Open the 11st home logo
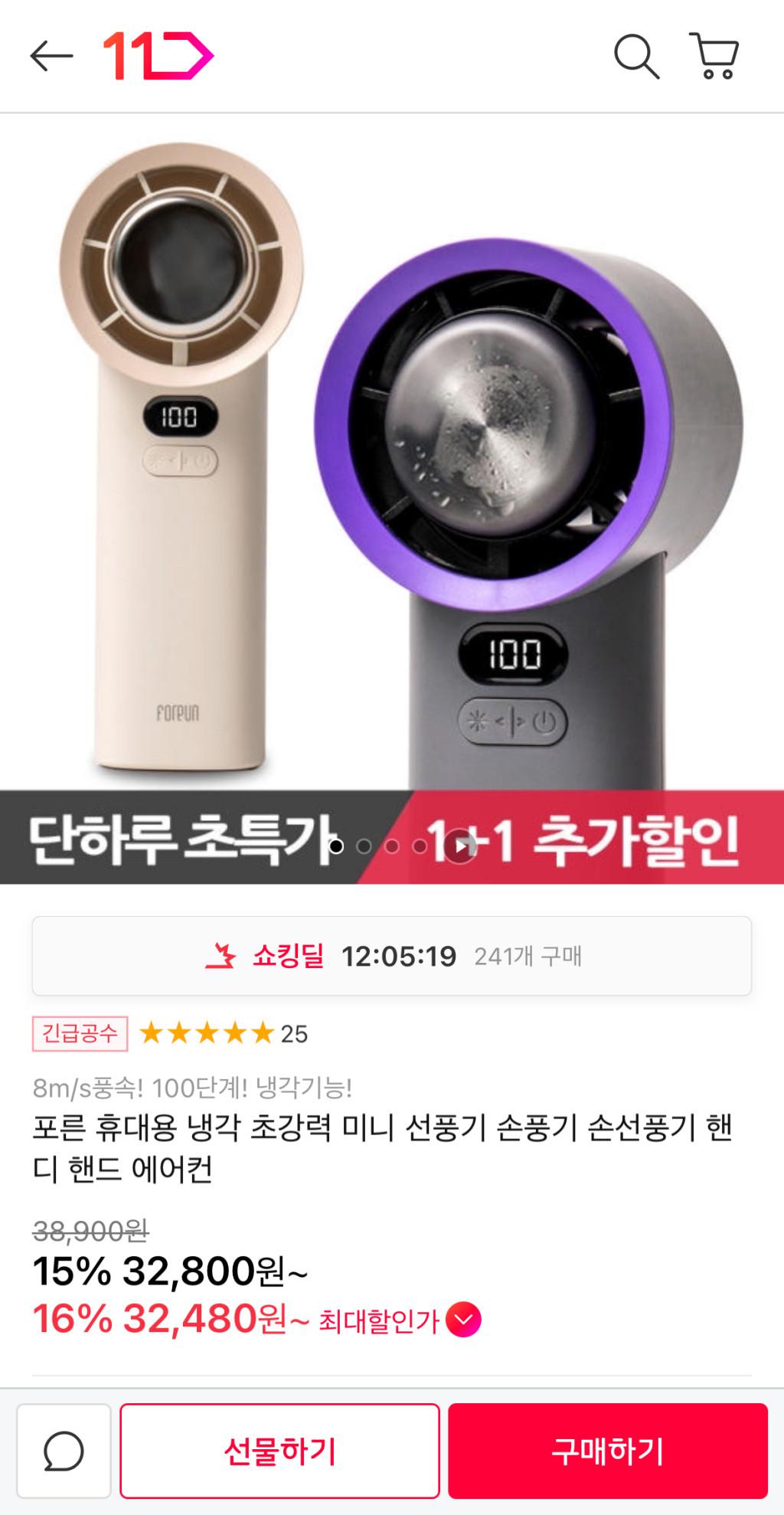 coord(158,56)
